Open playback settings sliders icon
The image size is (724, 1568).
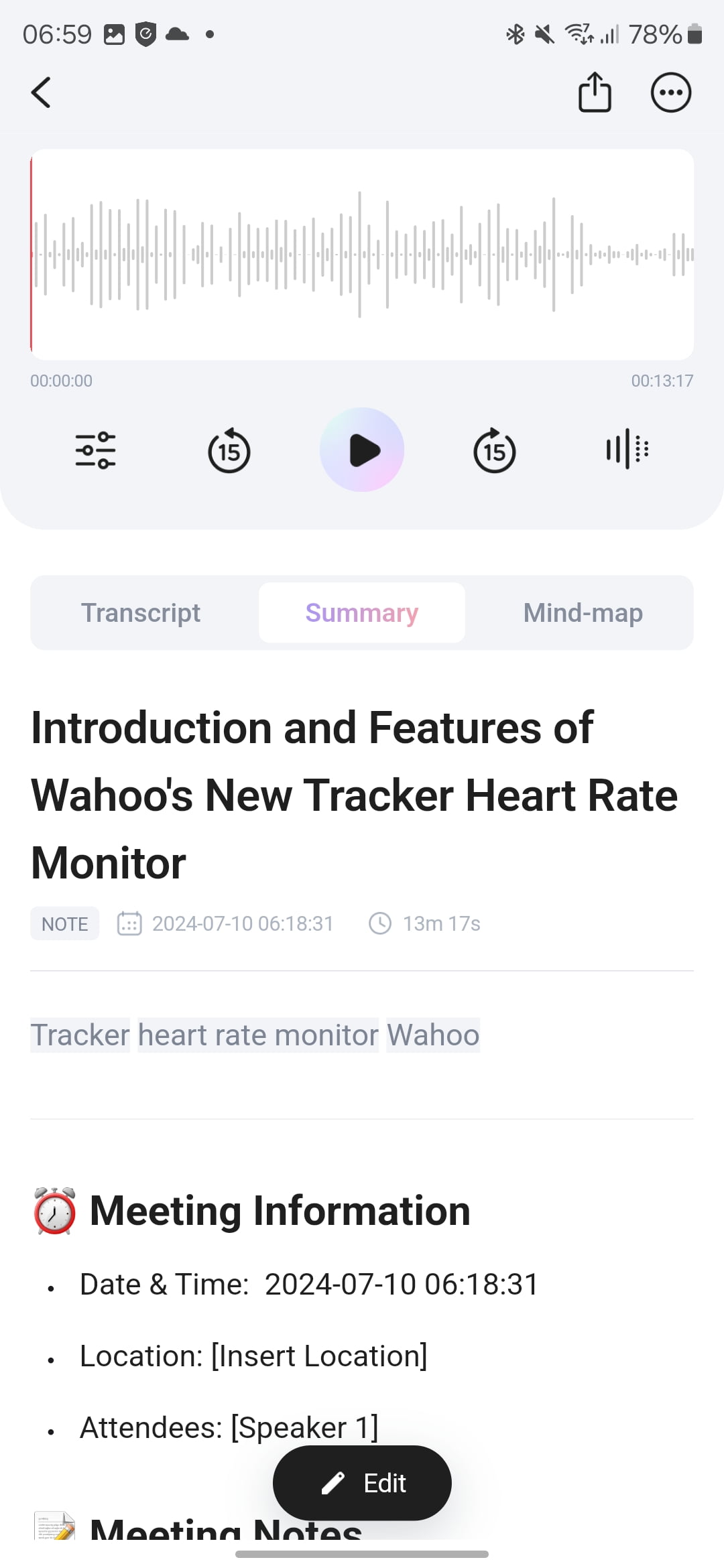point(95,450)
